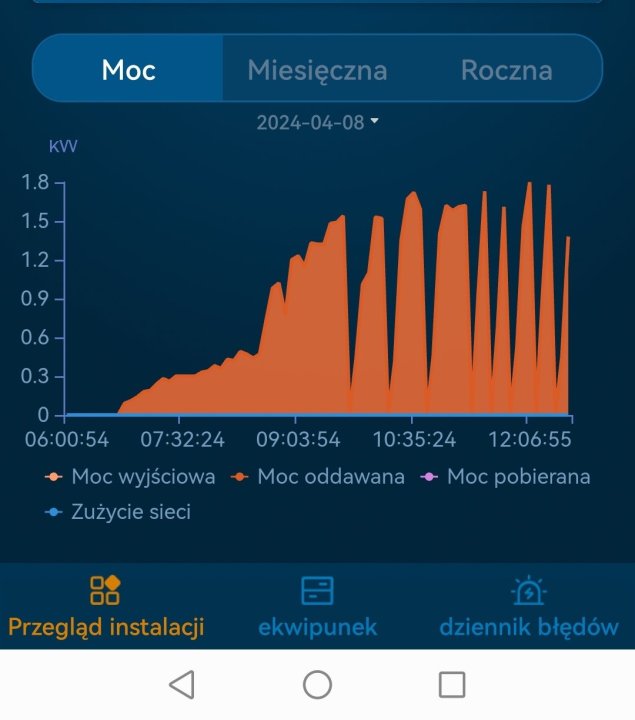View the dziennik błędów tab
Viewport: 635px width, 720px height.
[528, 607]
